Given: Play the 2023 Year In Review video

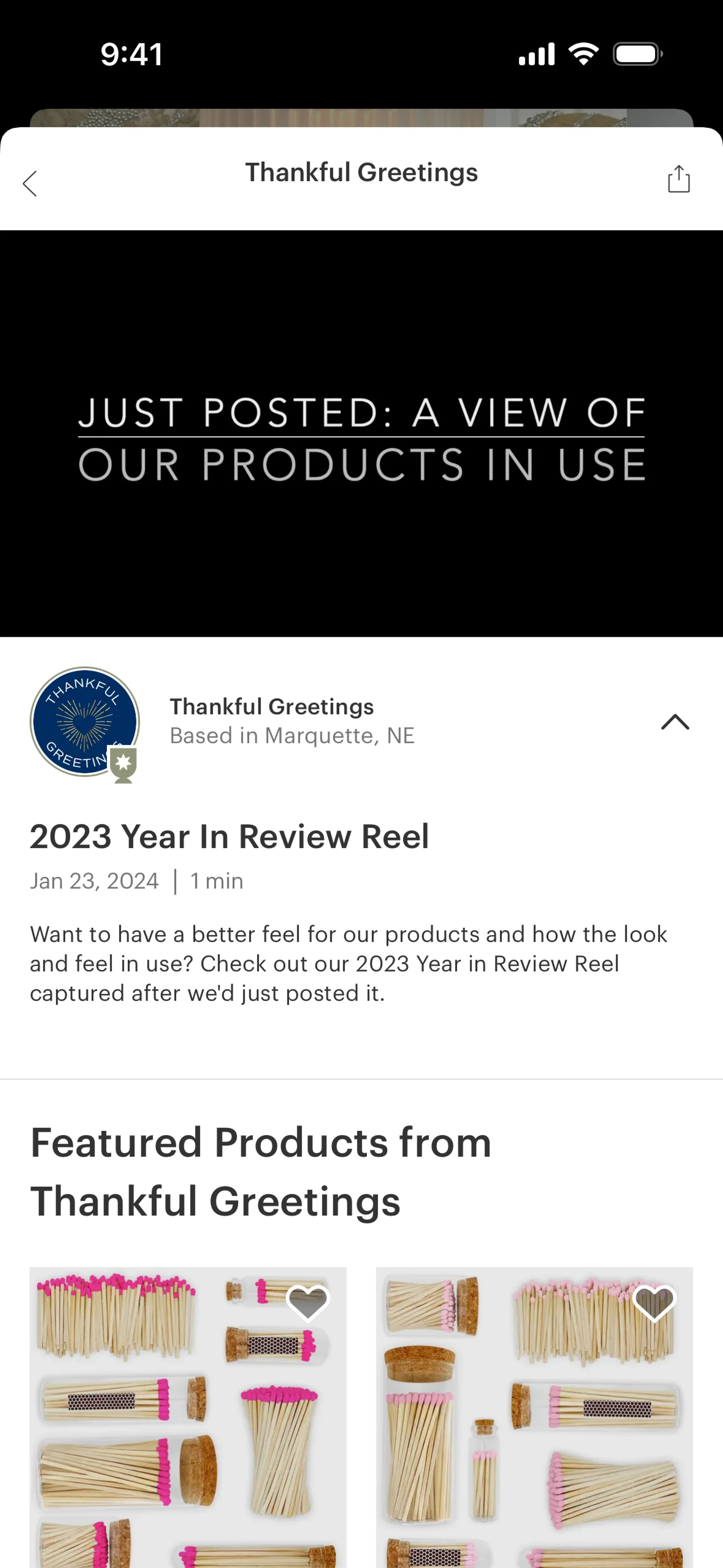Looking at the screenshot, I should tap(361, 433).
